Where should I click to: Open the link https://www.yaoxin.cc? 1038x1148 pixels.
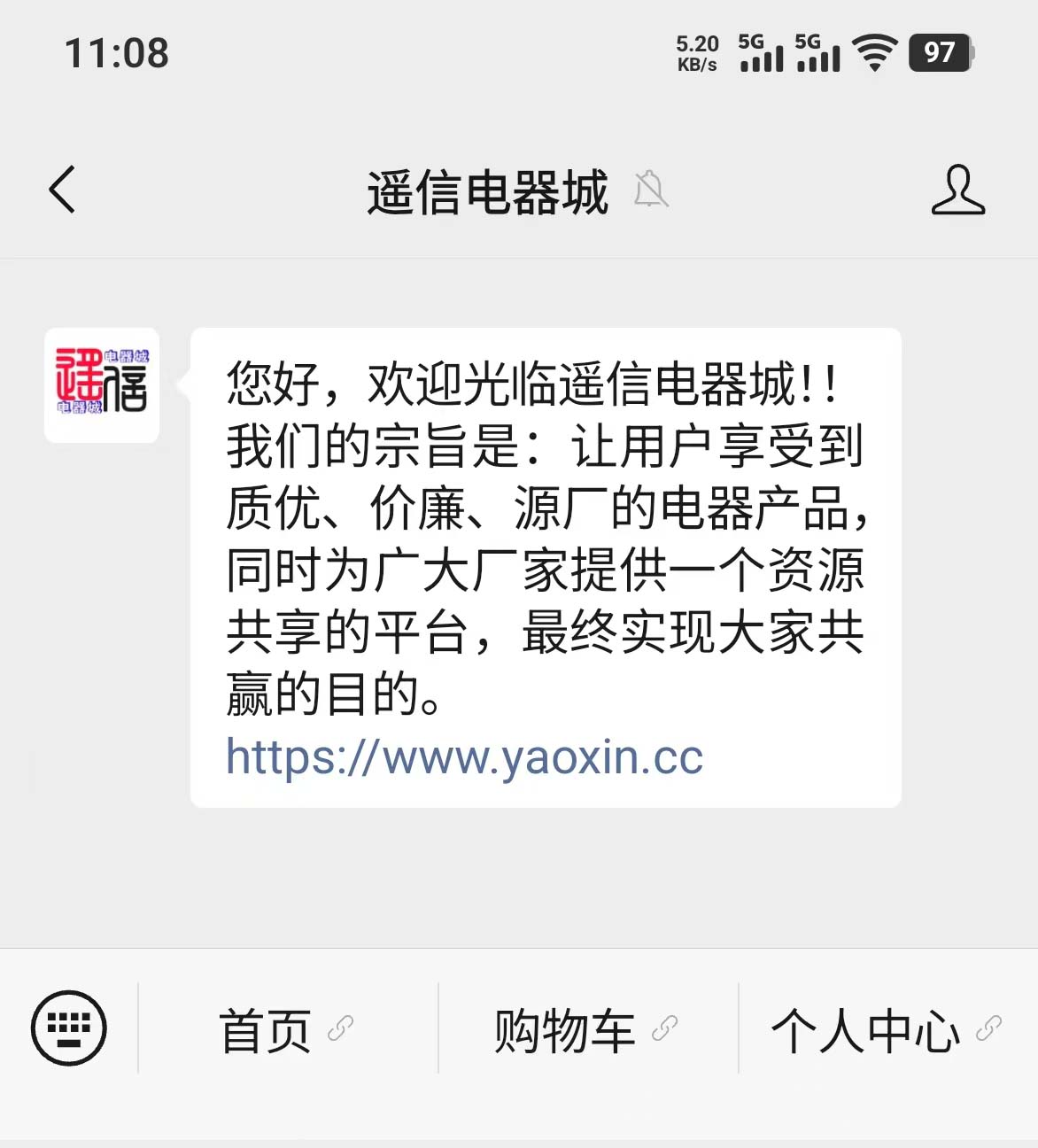(x=465, y=757)
